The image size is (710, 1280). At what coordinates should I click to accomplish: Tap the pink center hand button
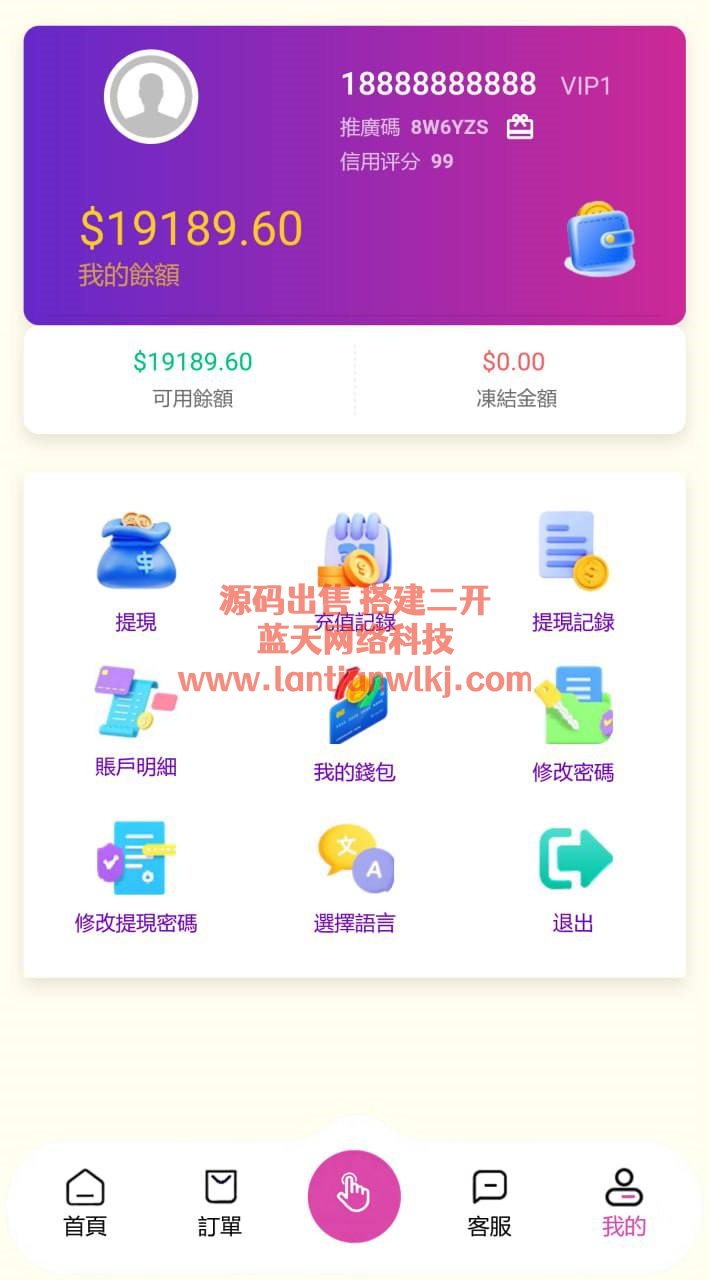pos(354,1196)
